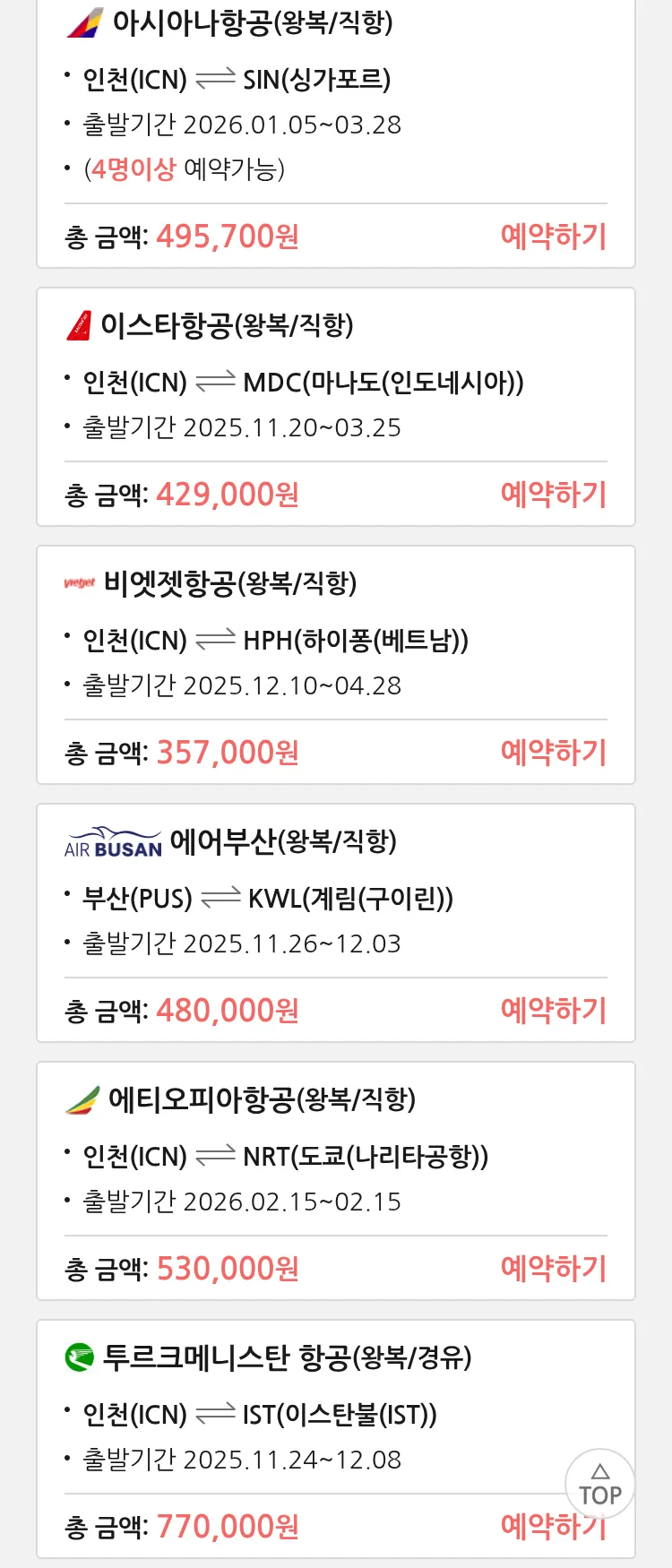Reserve the 에어부산 부산 to 계림 flight
Screen dimensions: 672x1568
(553, 1011)
